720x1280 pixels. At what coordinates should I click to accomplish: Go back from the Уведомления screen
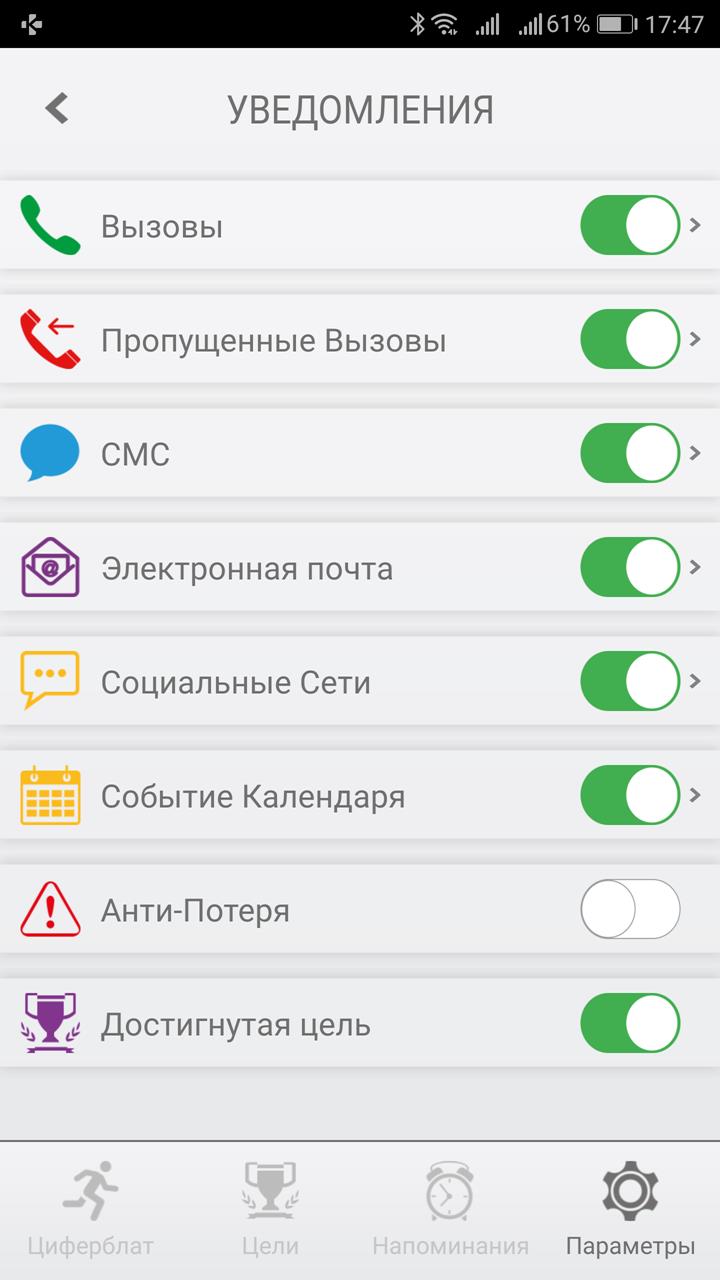click(57, 108)
